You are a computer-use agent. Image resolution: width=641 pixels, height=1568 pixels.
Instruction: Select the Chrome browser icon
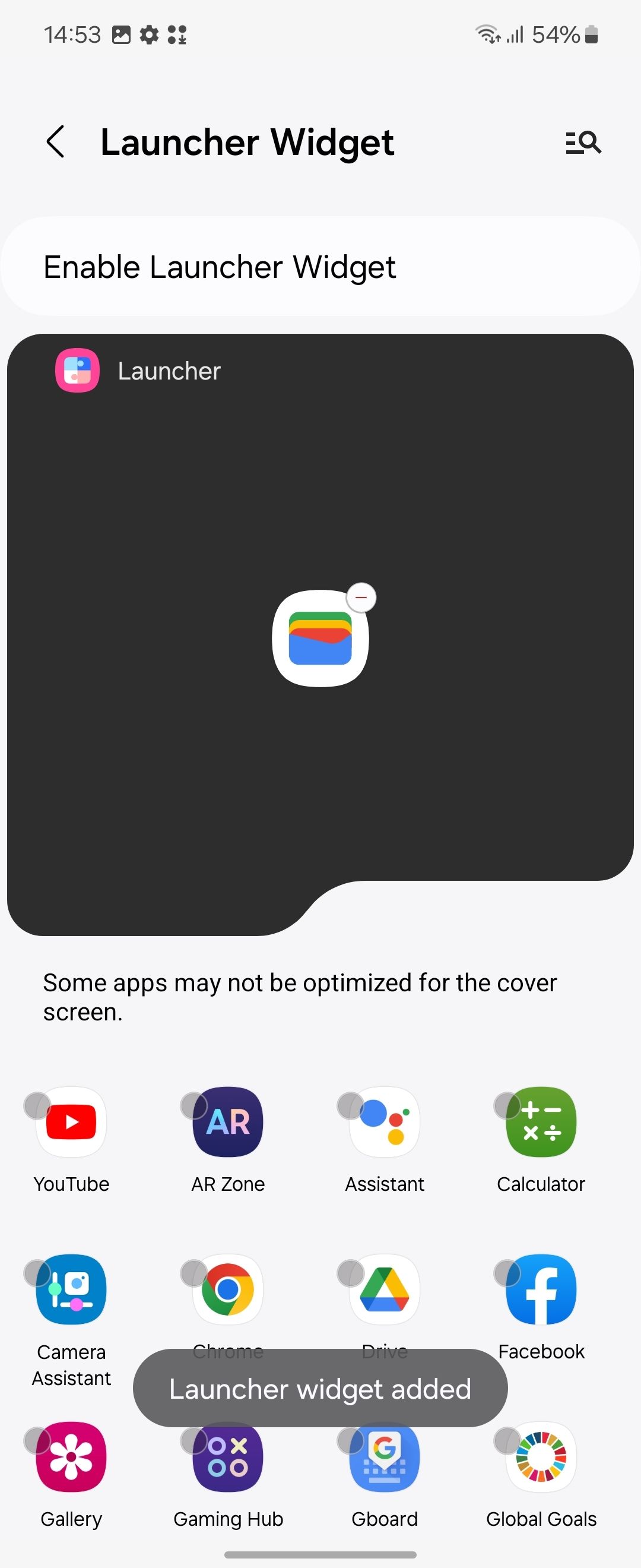[227, 1289]
